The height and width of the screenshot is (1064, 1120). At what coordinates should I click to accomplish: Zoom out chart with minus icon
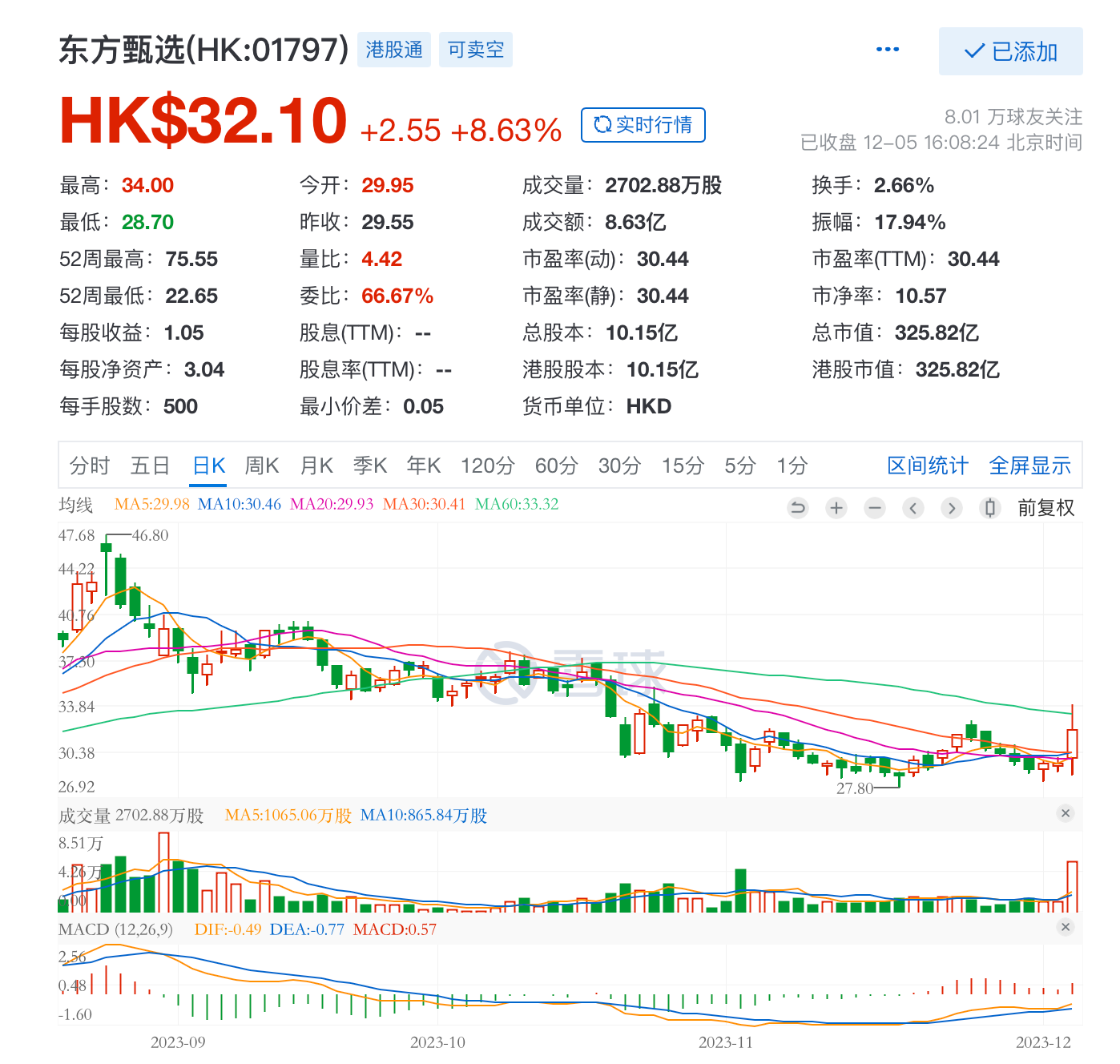click(875, 508)
